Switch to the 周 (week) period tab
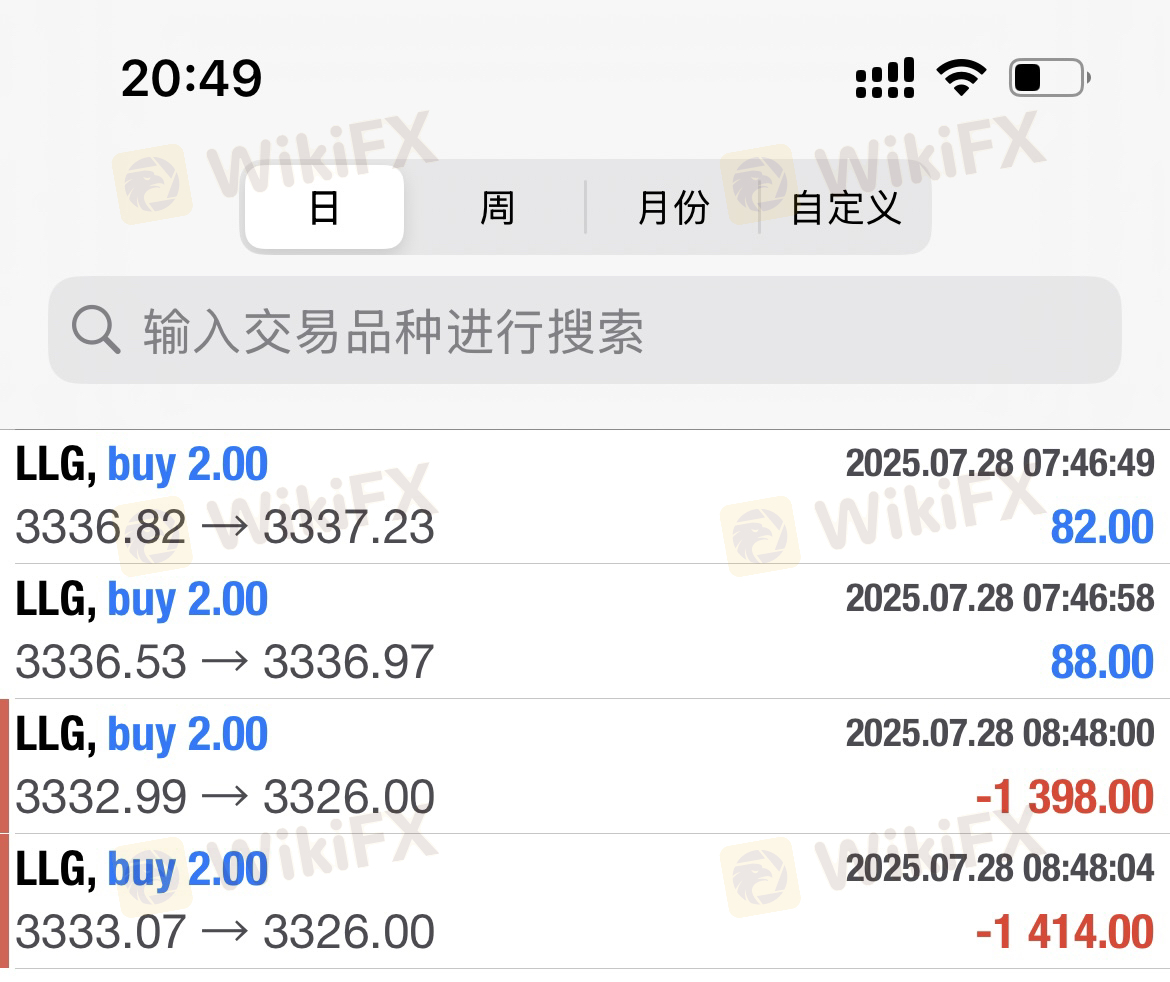 [x=496, y=208]
